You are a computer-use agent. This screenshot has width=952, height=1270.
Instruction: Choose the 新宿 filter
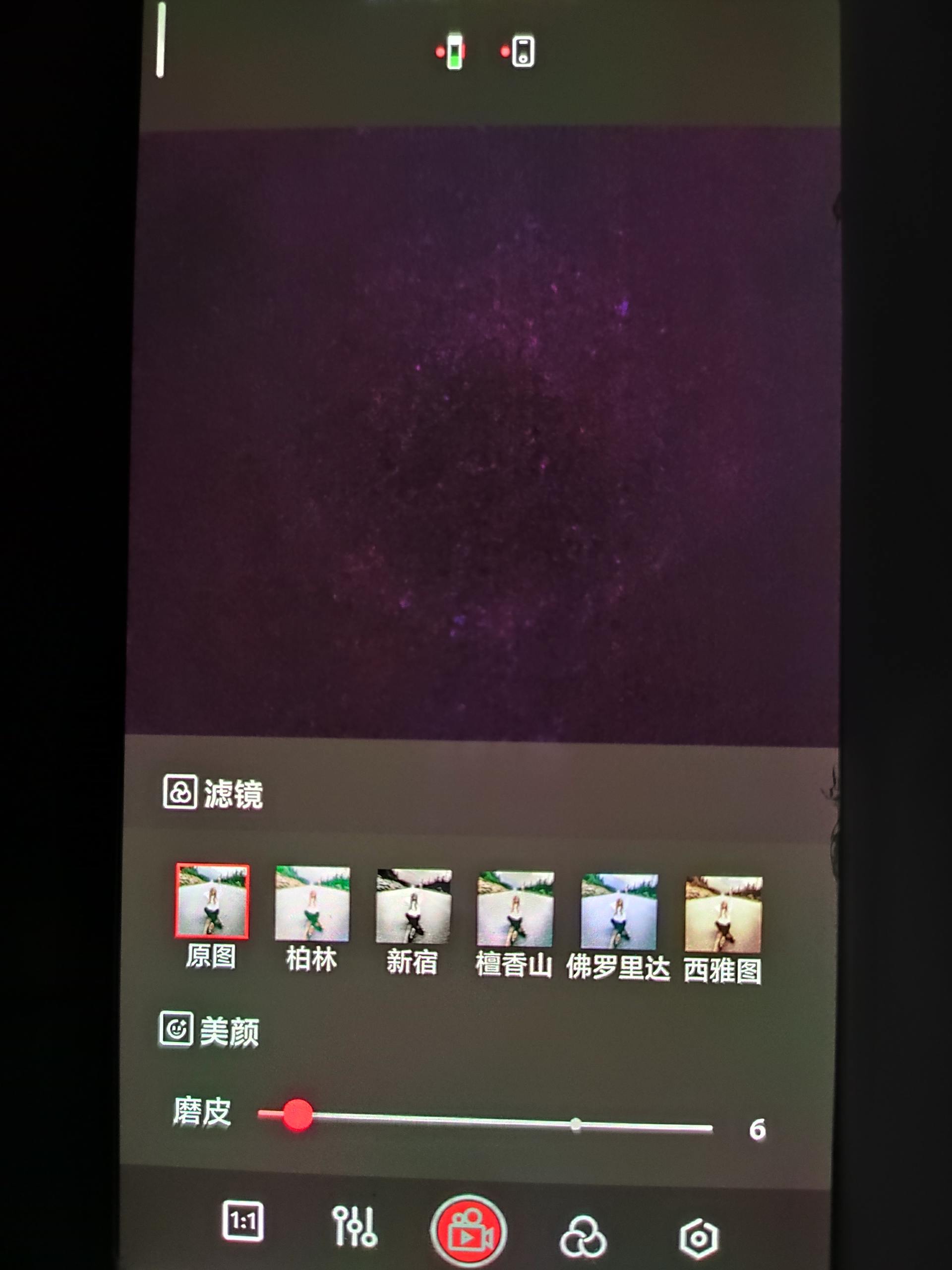[413, 906]
